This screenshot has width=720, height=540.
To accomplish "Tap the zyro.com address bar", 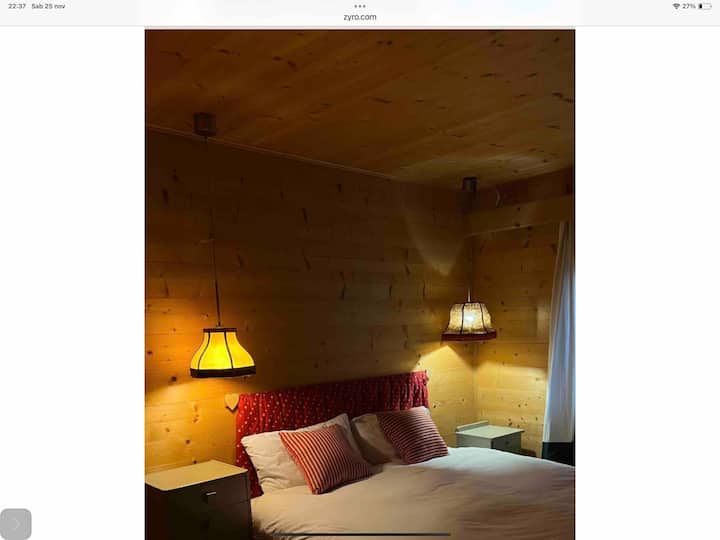I will click(360, 17).
